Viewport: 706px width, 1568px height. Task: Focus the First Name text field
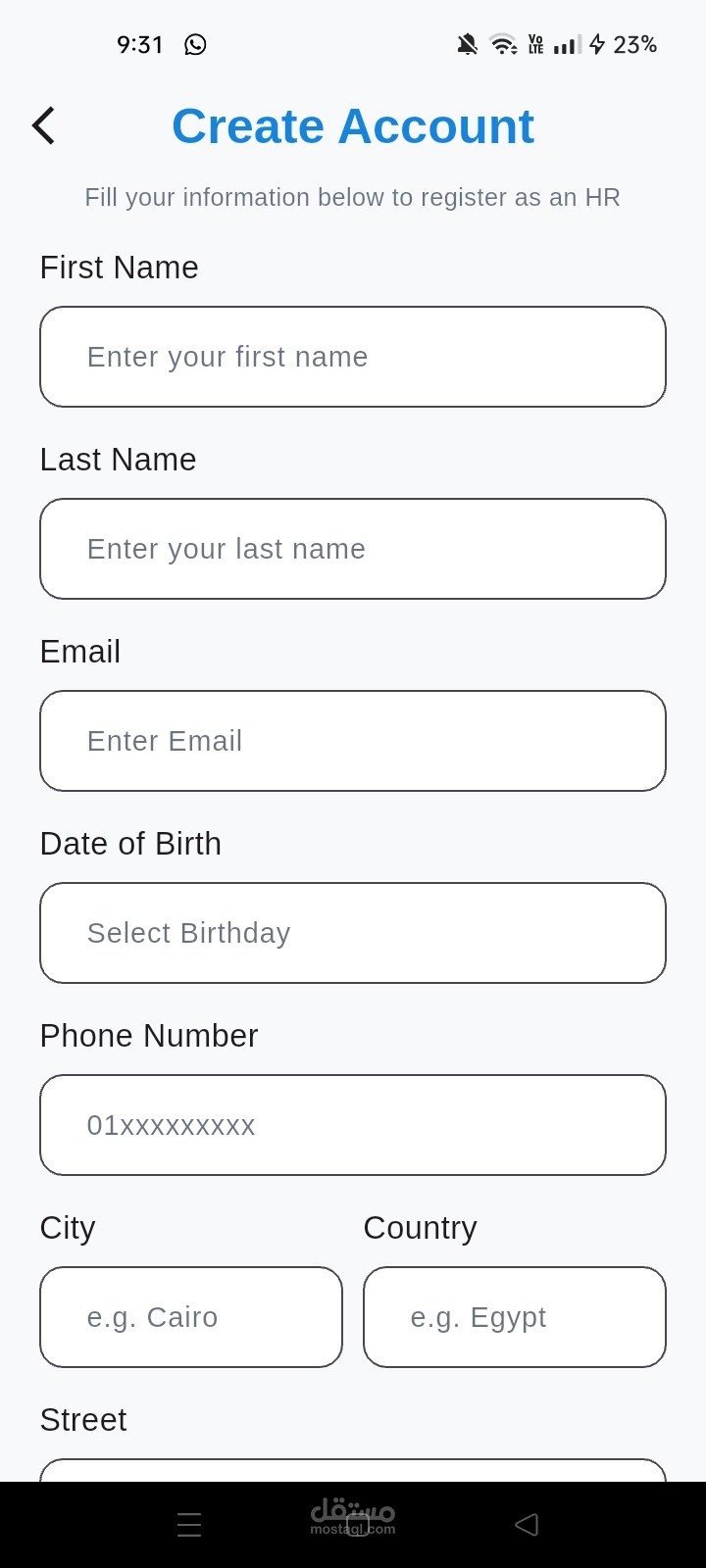(x=353, y=357)
